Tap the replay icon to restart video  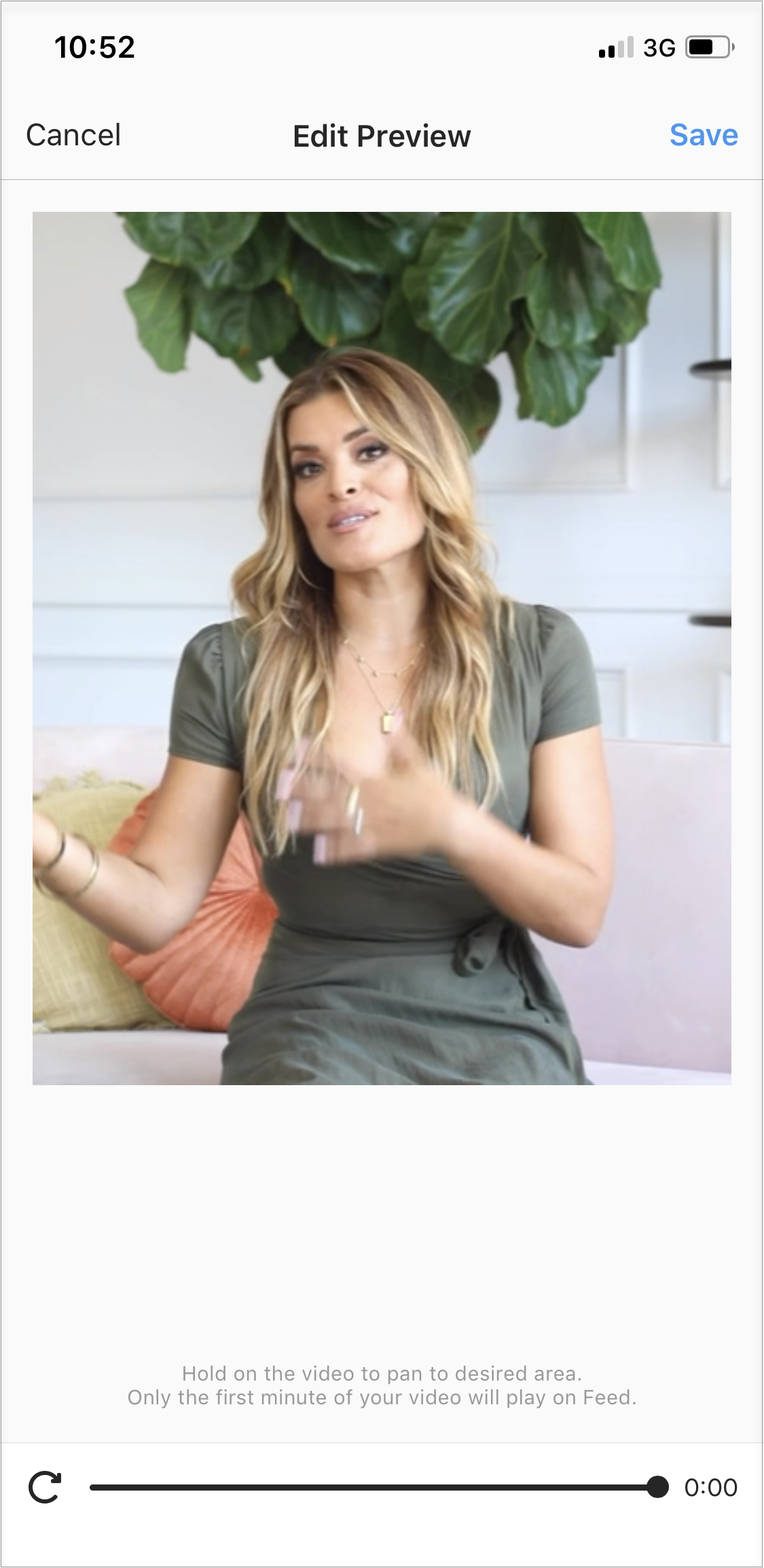tap(45, 1487)
